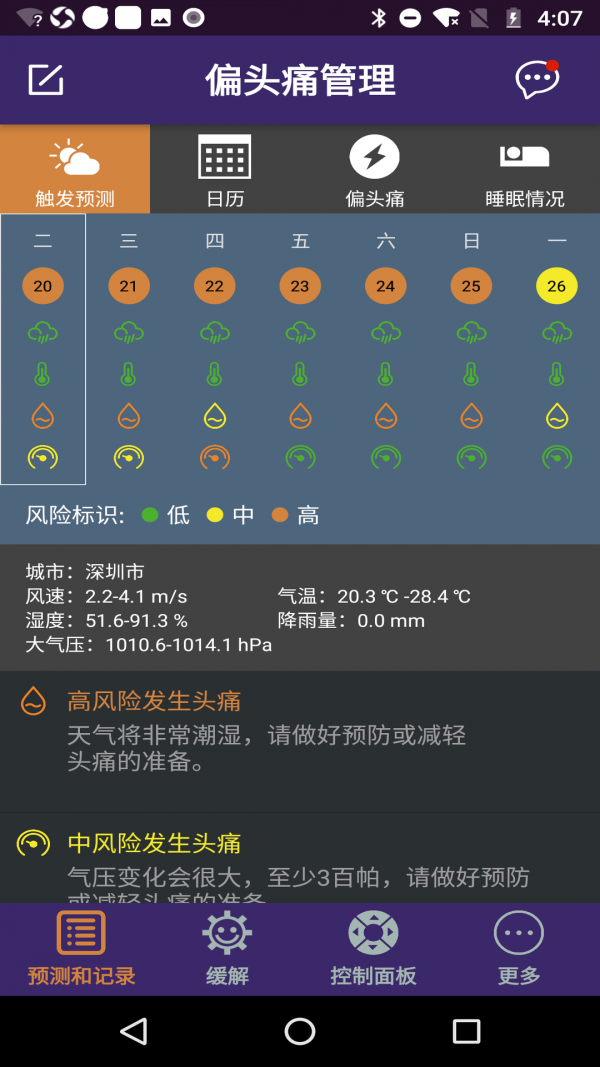Switch to the 日历 tab
This screenshot has width=600, height=1067.
pos(225,169)
